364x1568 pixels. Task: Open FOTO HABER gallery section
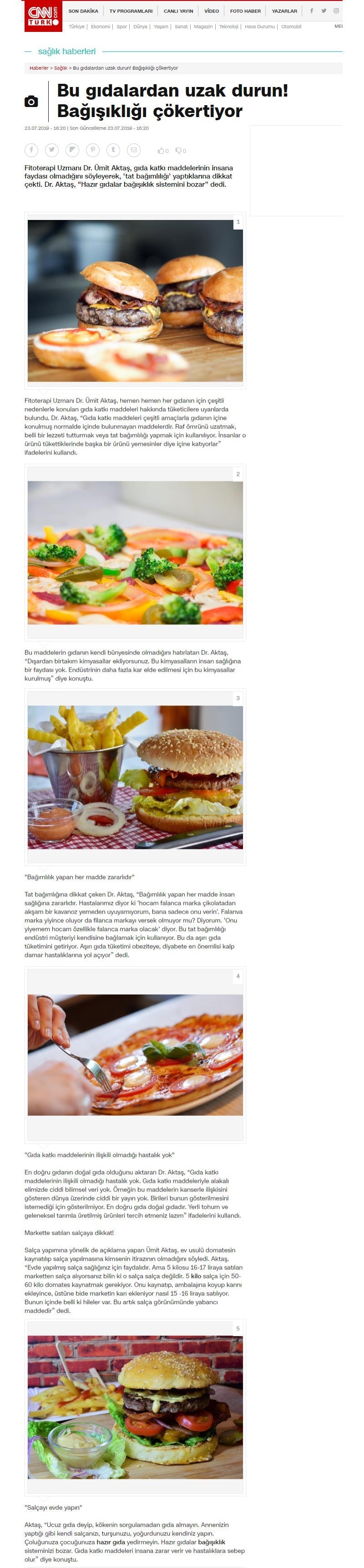[245, 11]
